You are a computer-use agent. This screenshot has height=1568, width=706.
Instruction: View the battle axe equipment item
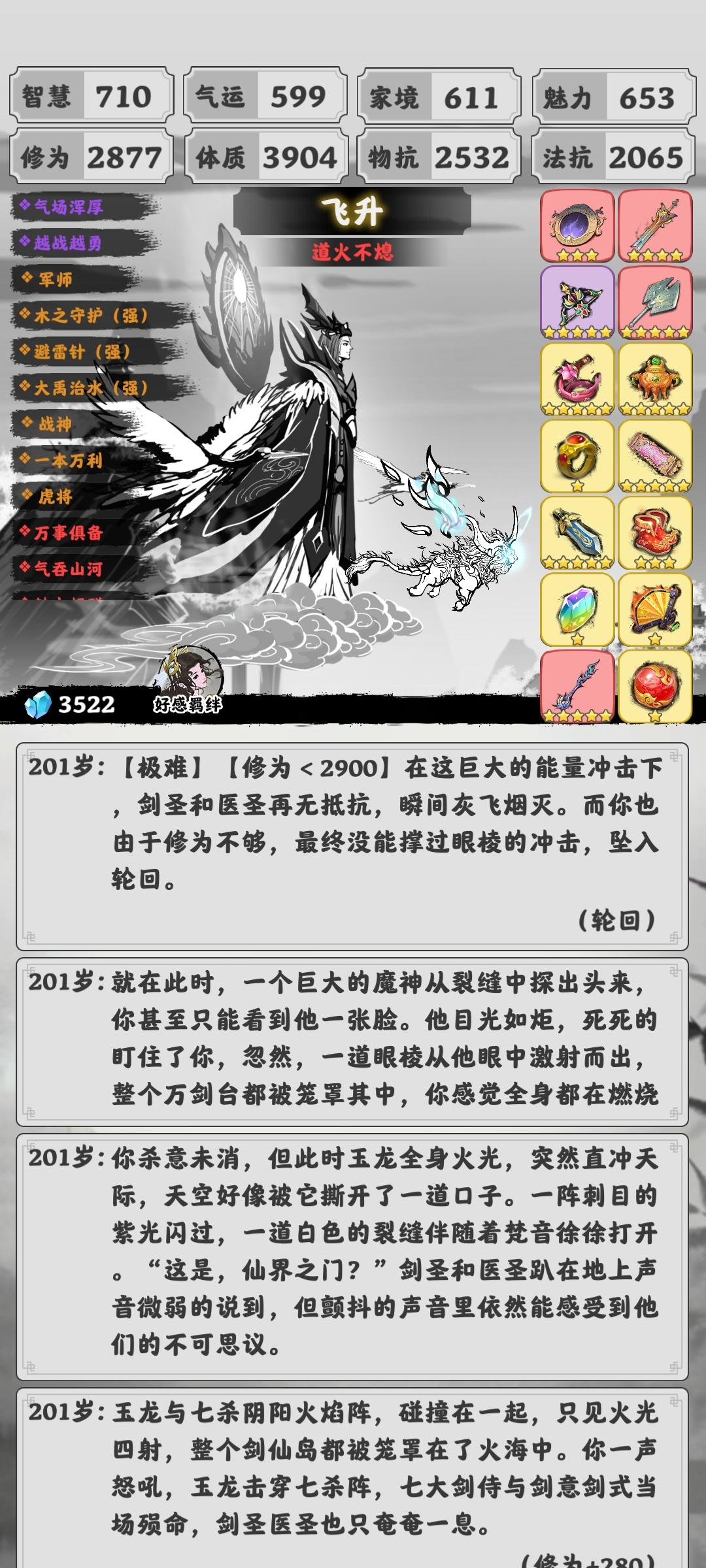pos(655,302)
